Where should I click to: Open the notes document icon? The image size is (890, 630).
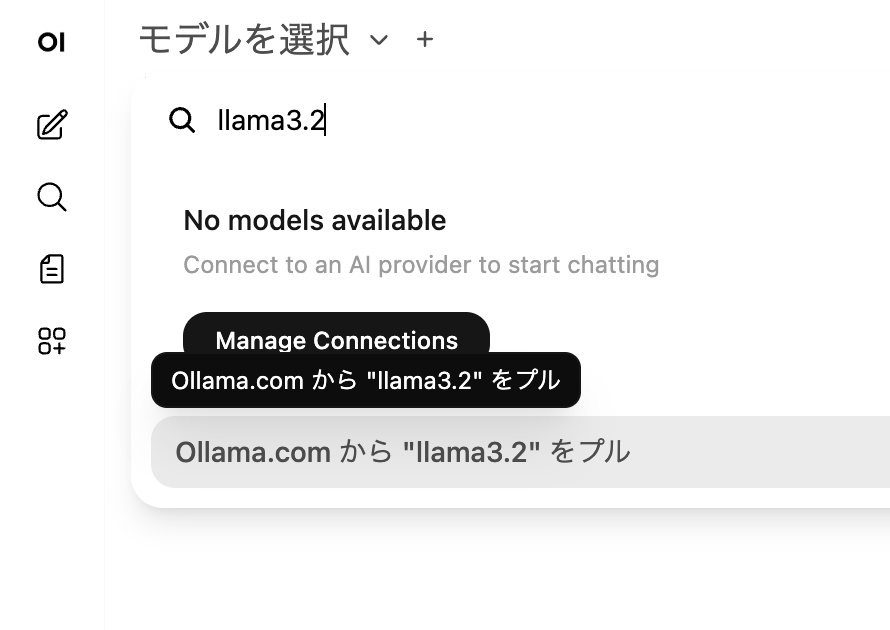[52, 268]
